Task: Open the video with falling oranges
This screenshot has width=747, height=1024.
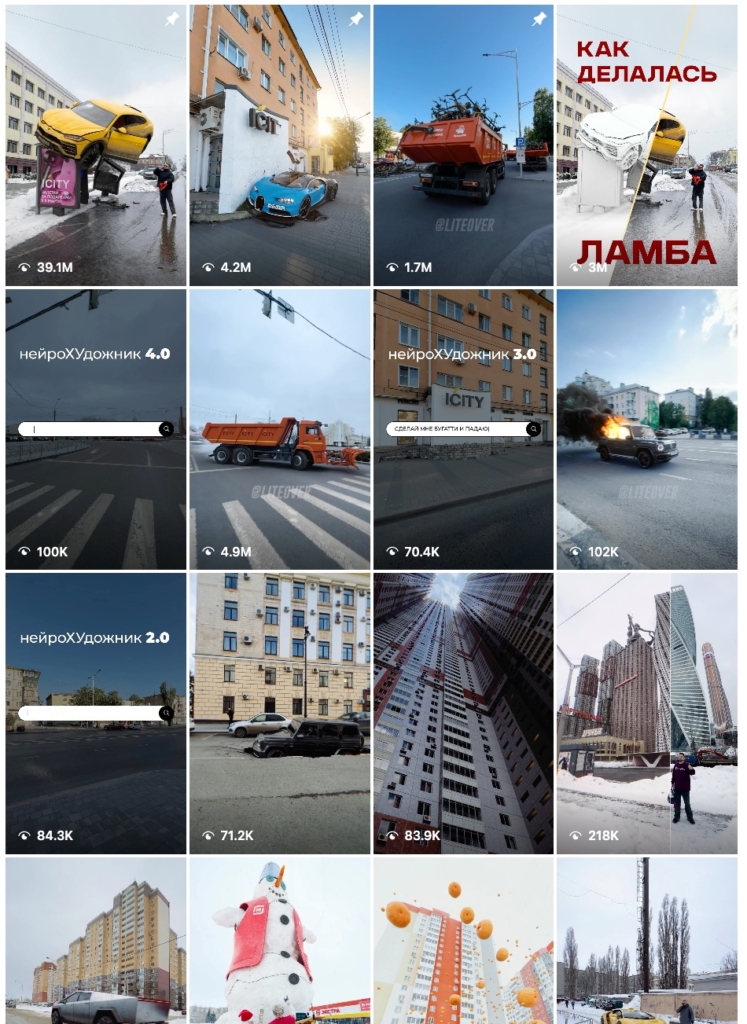Action: pos(463,940)
